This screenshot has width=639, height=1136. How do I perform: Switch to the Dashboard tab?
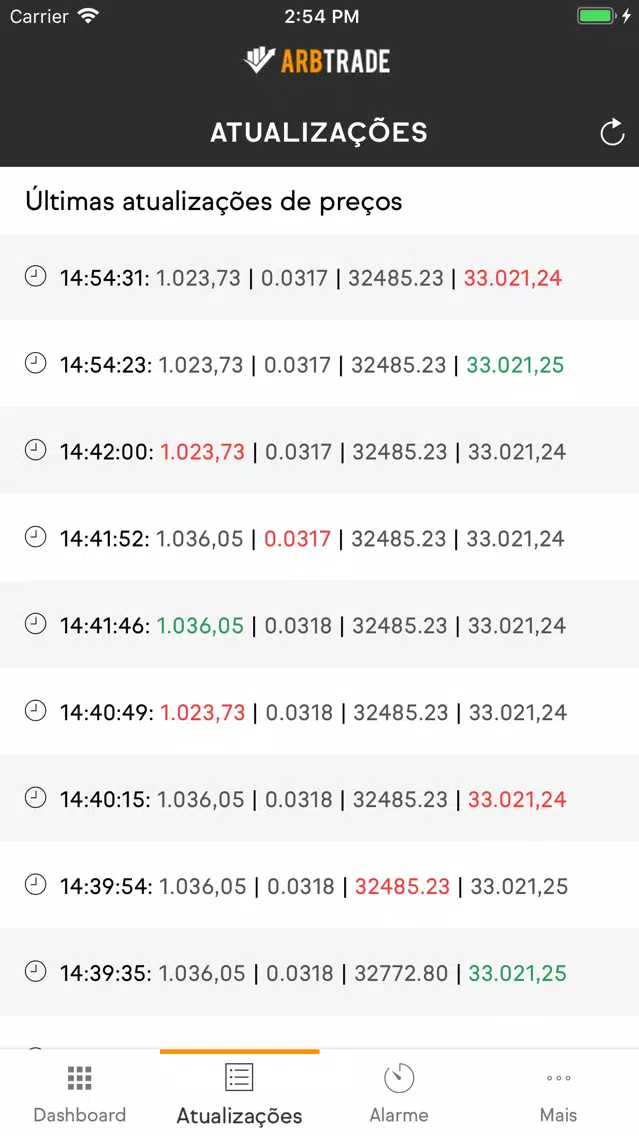coord(80,1093)
